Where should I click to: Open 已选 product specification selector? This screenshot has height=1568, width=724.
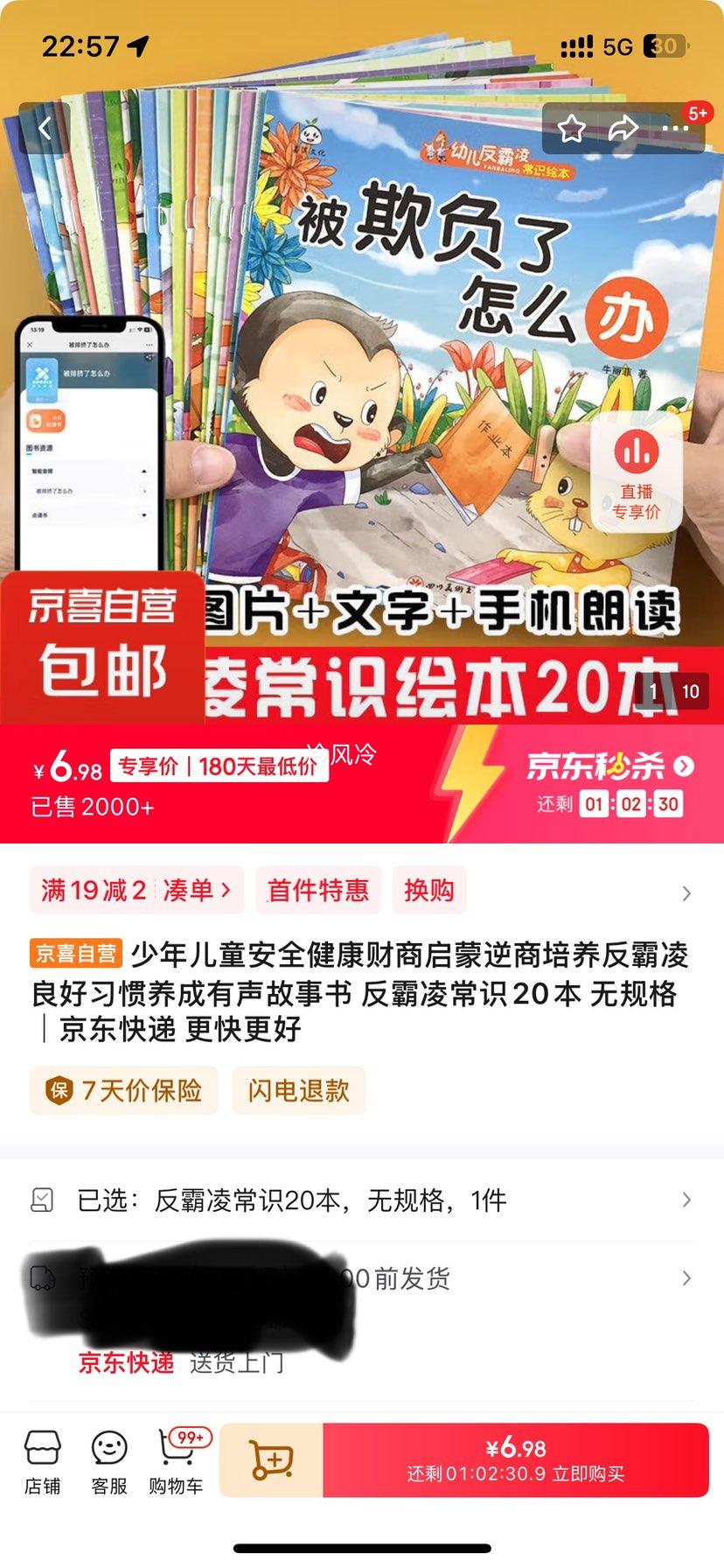click(x=362, y=1200)
